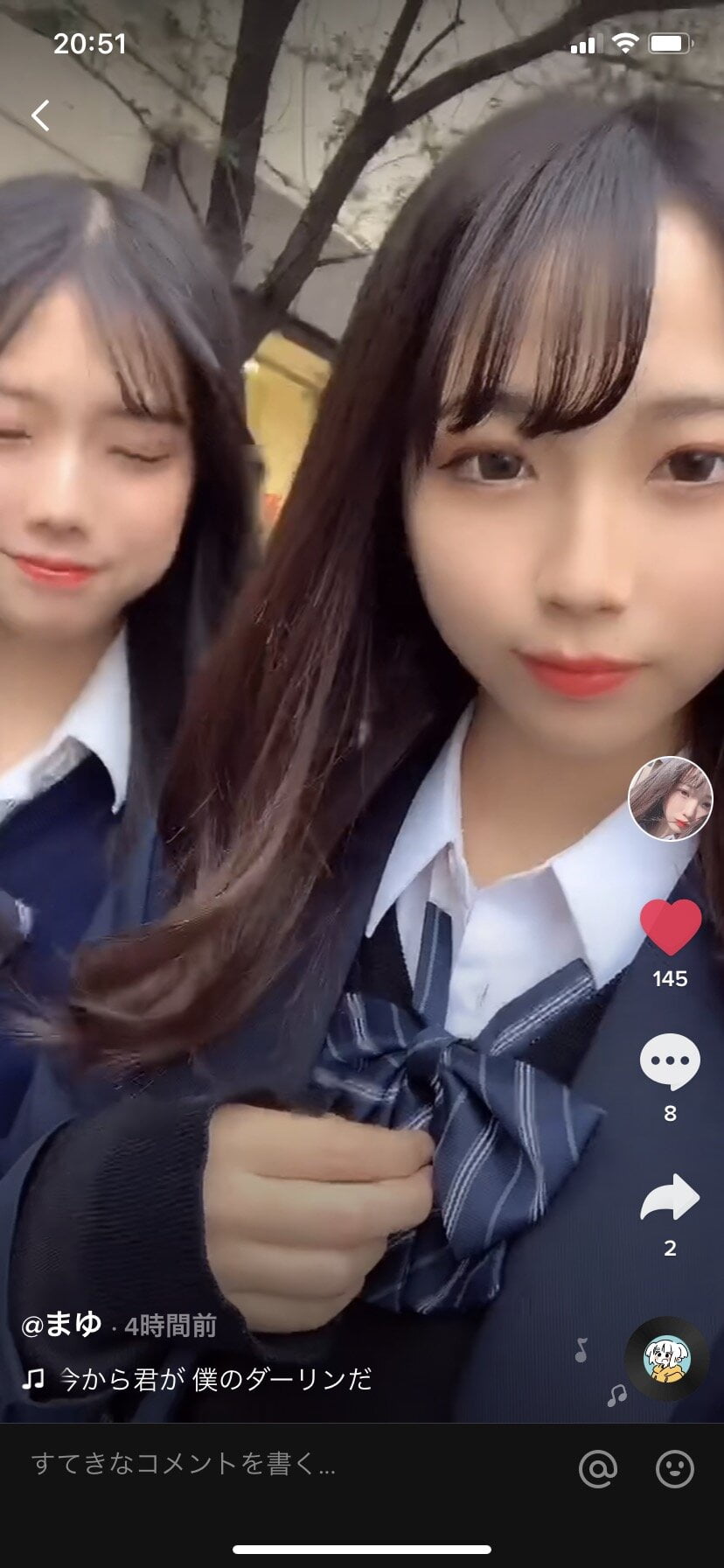The height and width of the screenshot is (1568, 724).
Task: Share this video with the arrow
Action: point(670,1198)
